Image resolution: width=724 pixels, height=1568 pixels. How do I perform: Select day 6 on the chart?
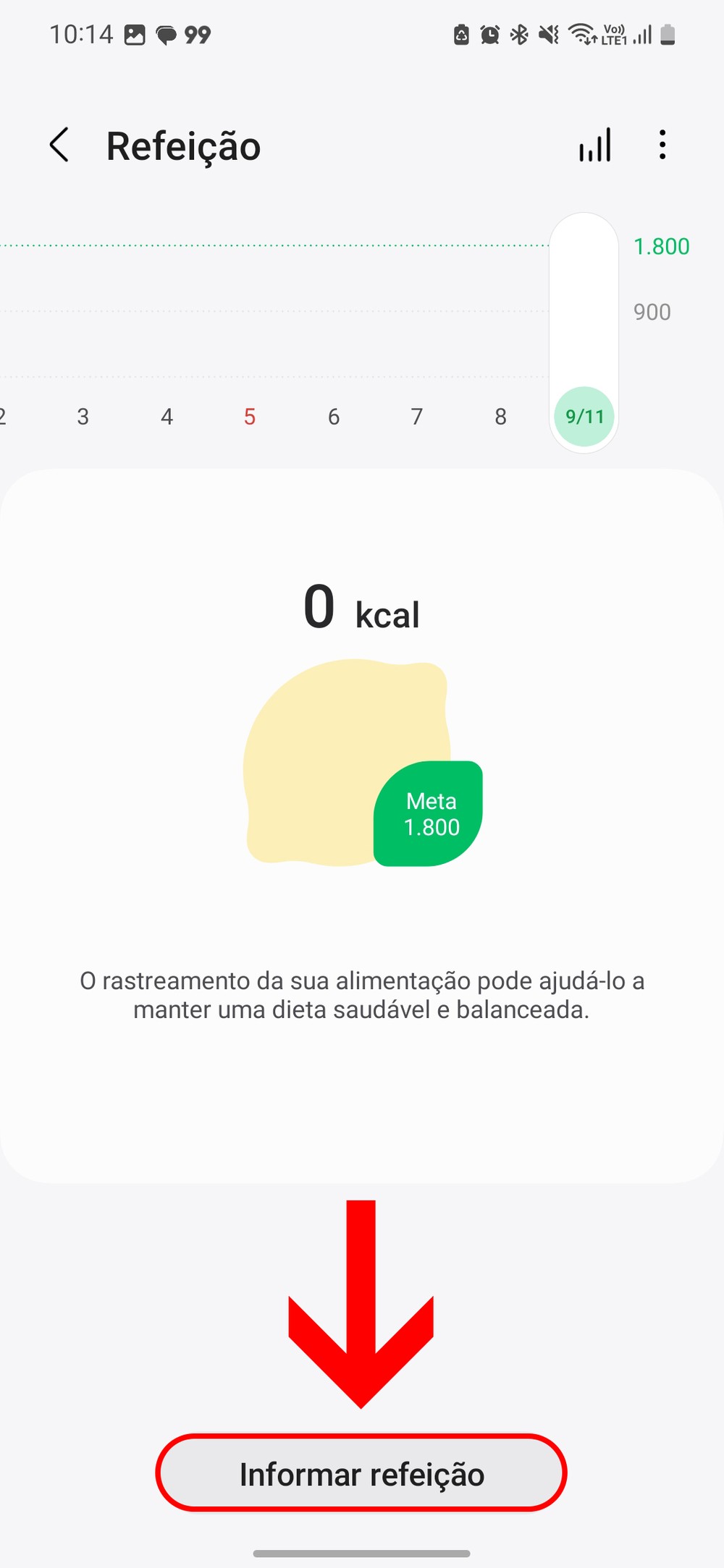(x=334, y=417)
